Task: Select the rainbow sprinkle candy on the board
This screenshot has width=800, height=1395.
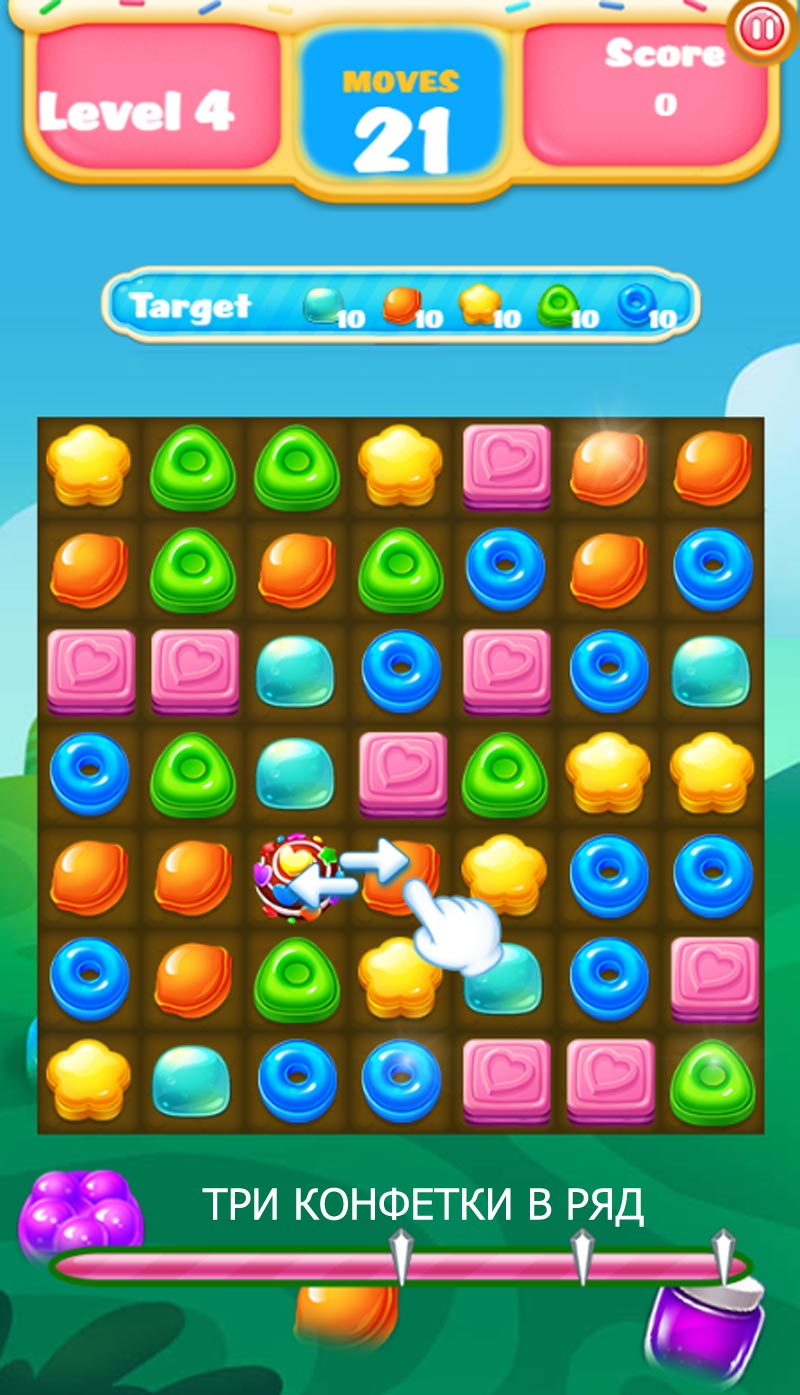Action: (x=294, y=879)
